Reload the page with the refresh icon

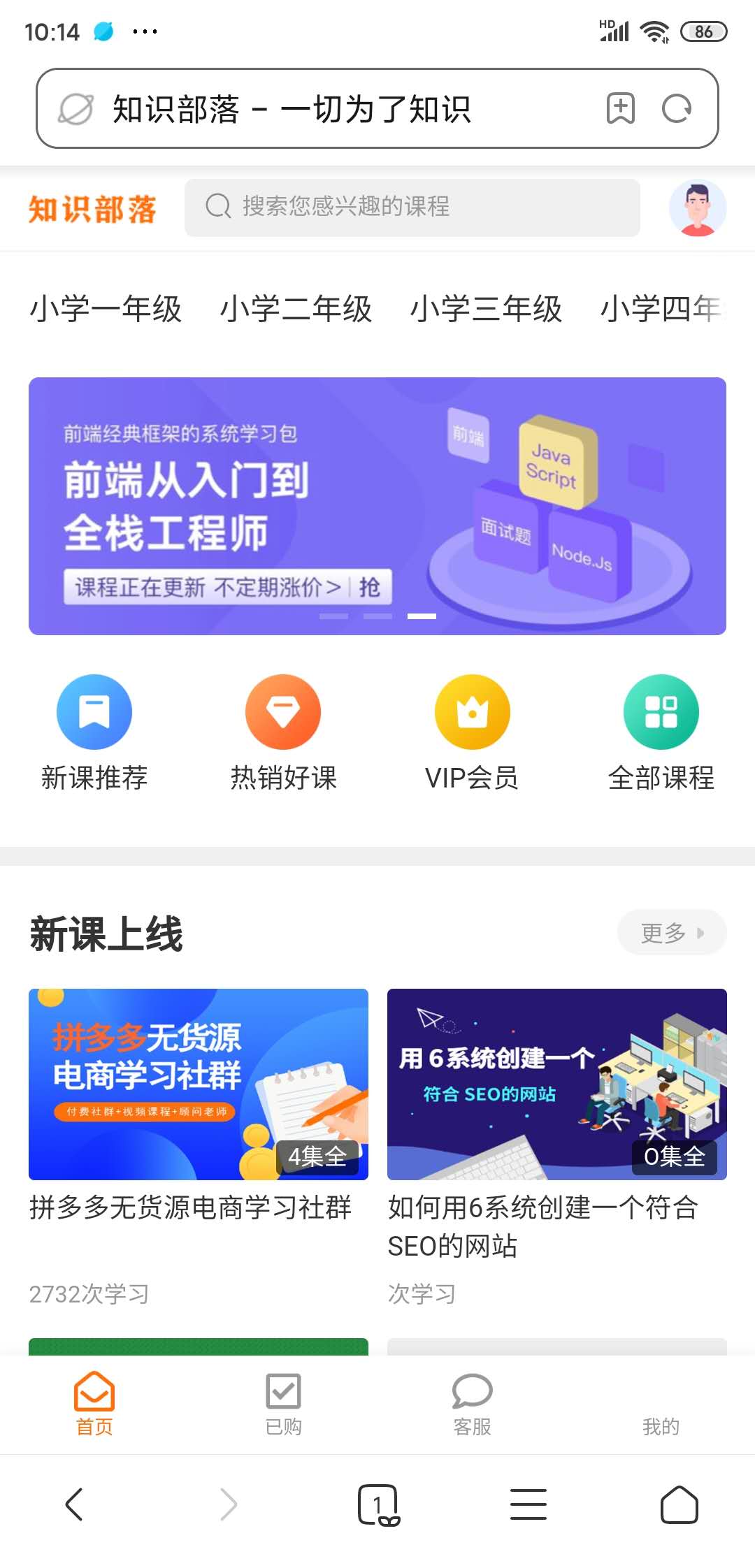[x=676, y=108]
